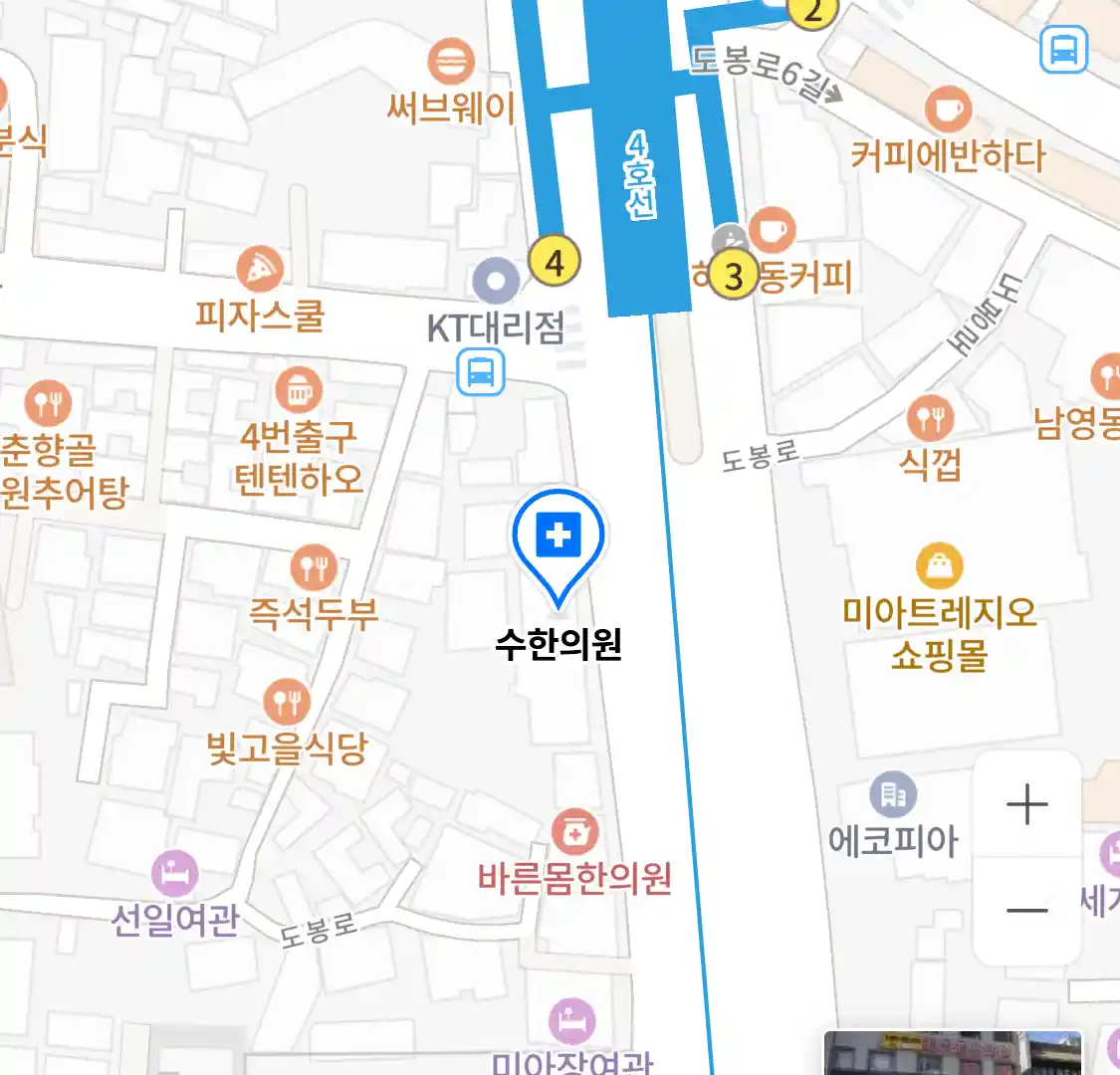Open subway exit 4 marker
The width and height of the screenshot is (1120, 1075).
coord(555,262)
